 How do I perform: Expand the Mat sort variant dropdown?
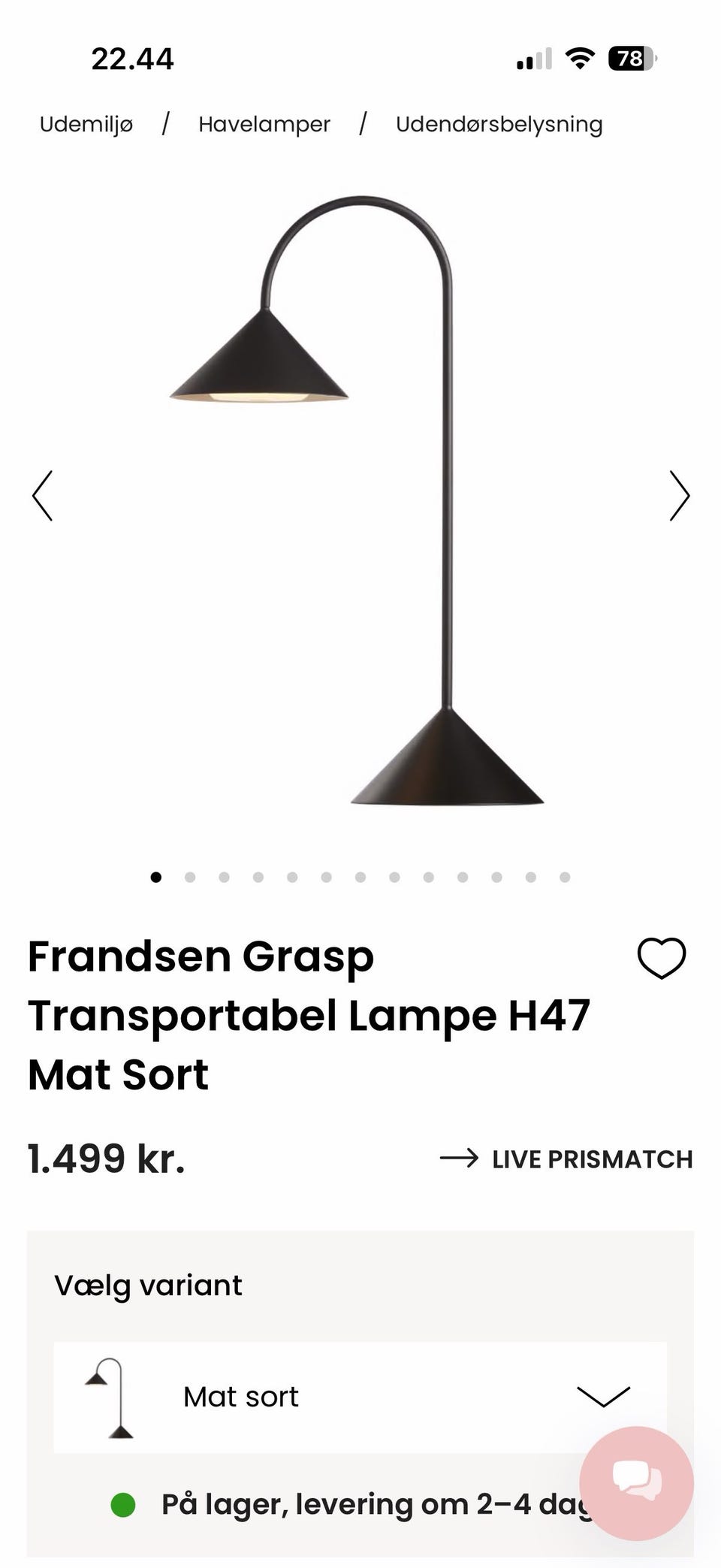pyautogui.click(x=360, y=1396)
